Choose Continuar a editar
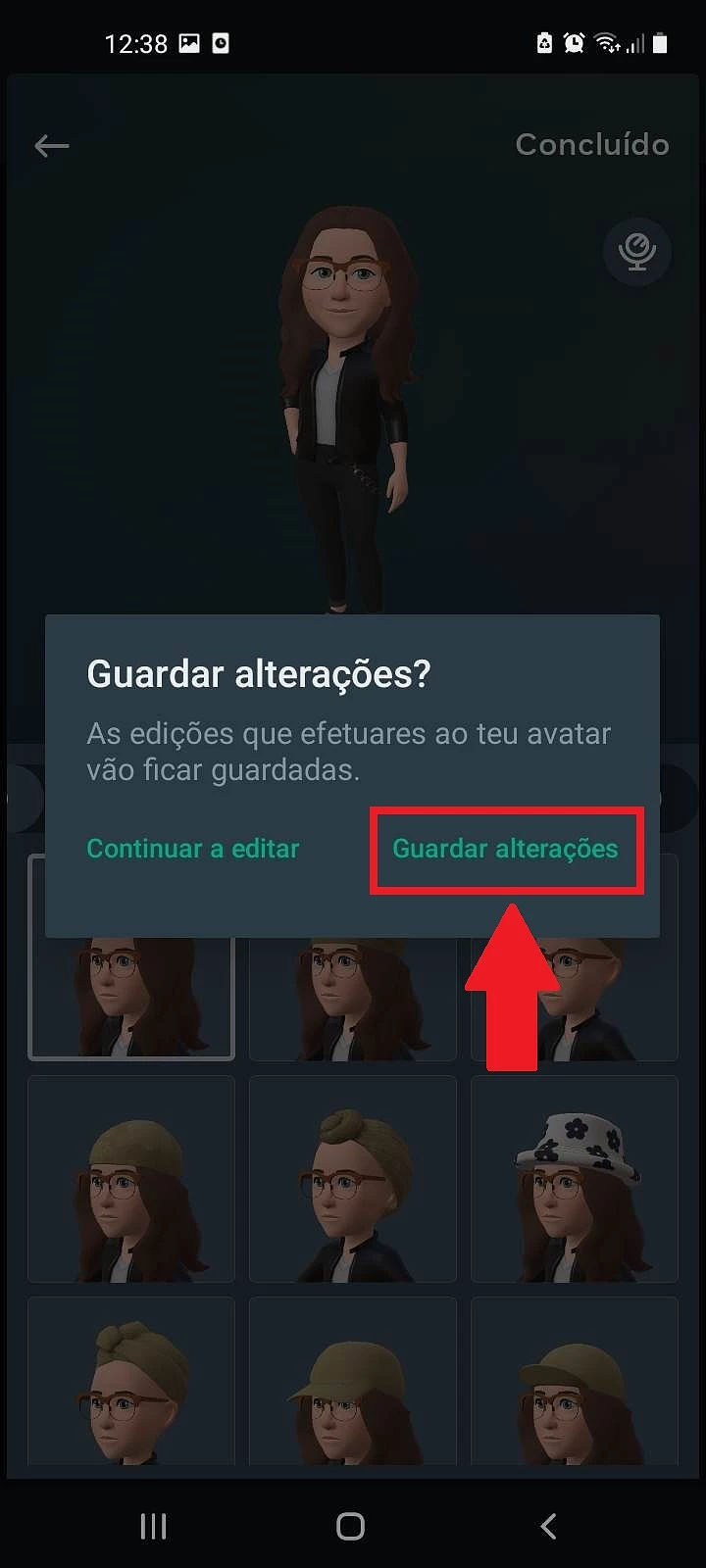Viewport: 706px width, 1568px height. click(193, 849)
